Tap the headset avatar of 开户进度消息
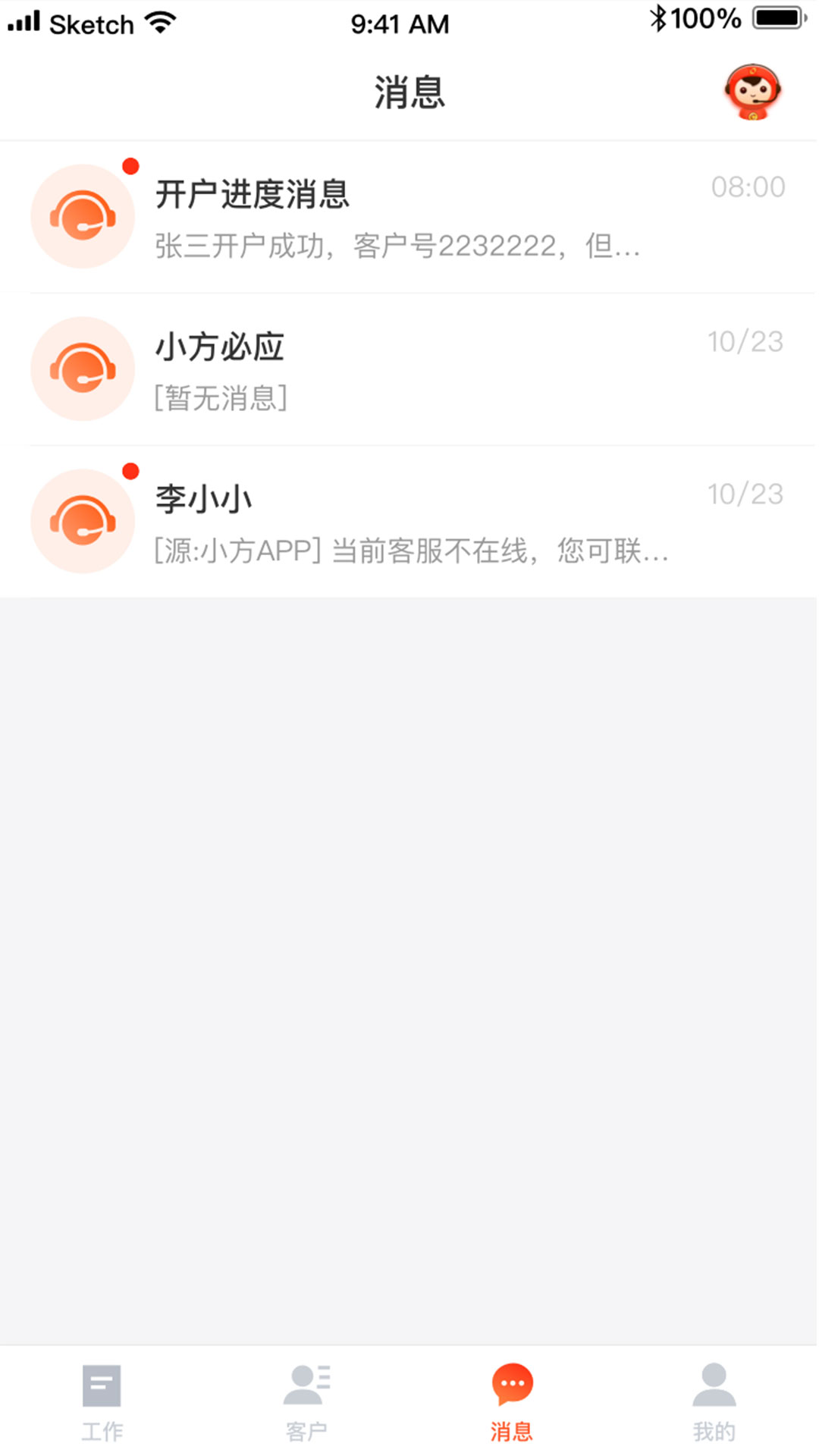The image size is (819, 1456). coord(83,216)
